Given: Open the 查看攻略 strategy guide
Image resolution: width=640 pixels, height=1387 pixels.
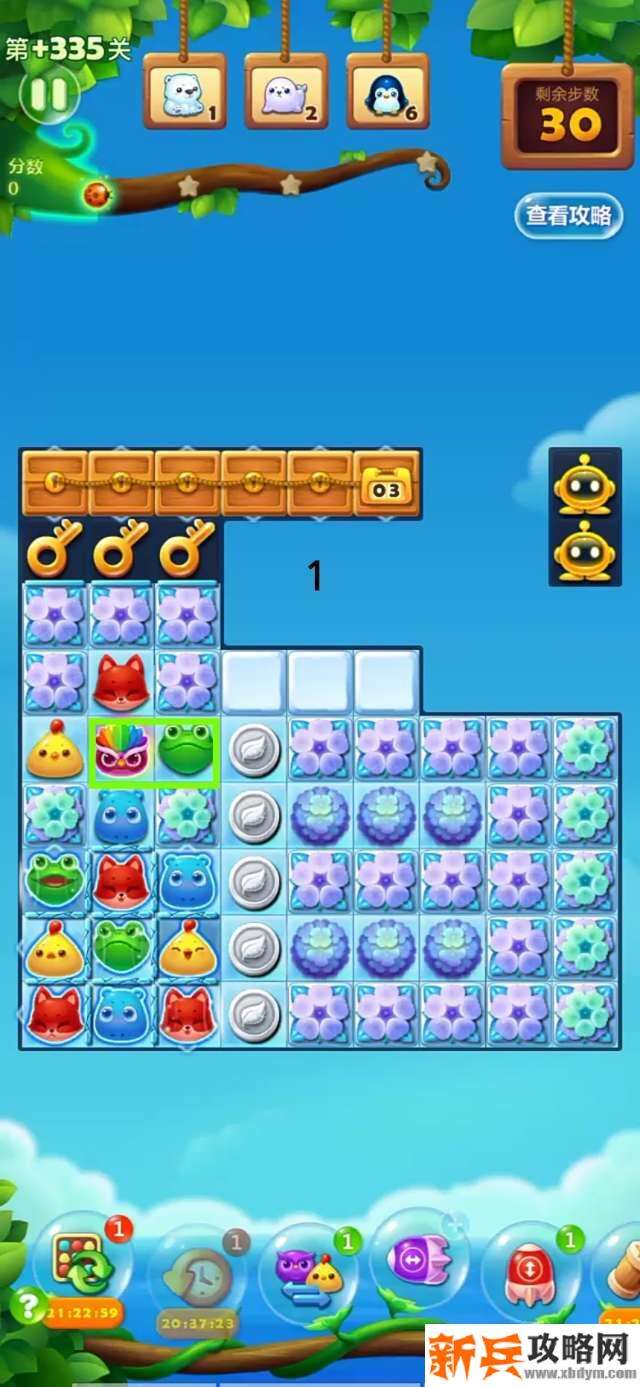Looking at the screenshot, I should click(x=568, y=216).
